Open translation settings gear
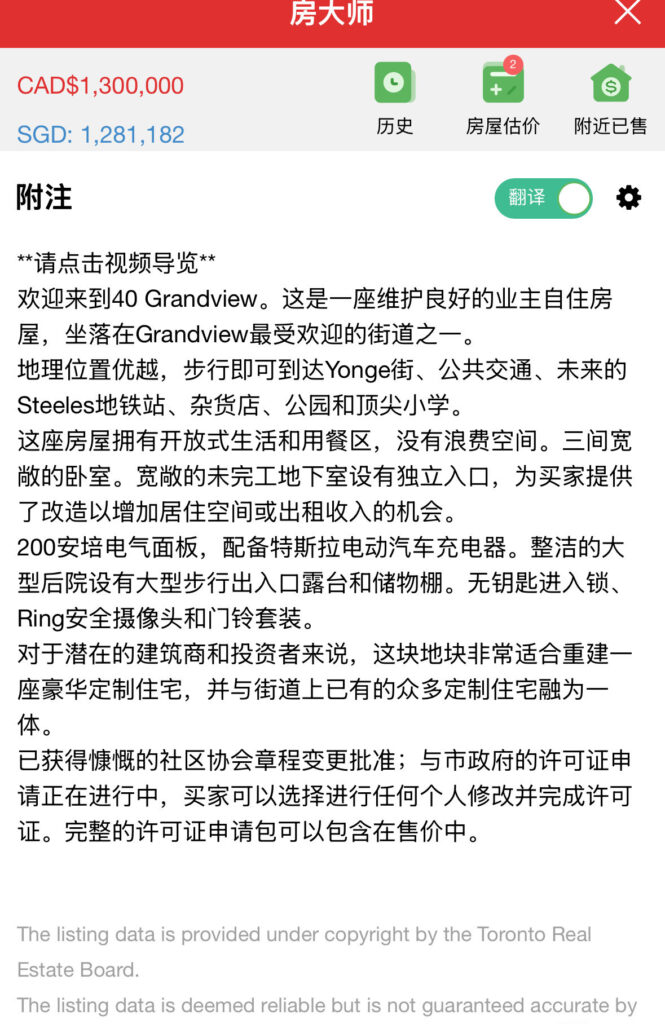The height and width of the screenshot is (1024, 665). [628, 198]
